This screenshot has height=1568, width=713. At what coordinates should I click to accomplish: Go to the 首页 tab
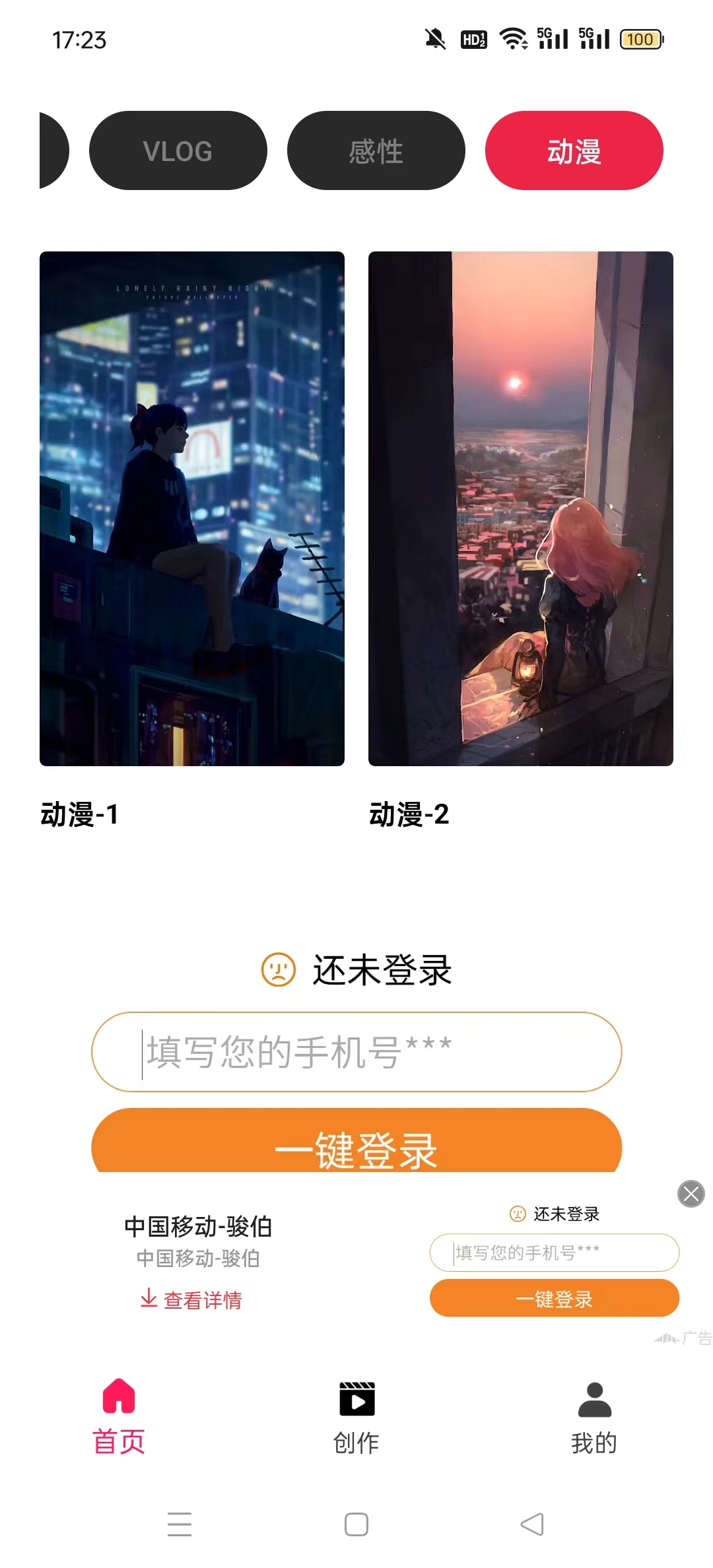tap(119, 1416)
